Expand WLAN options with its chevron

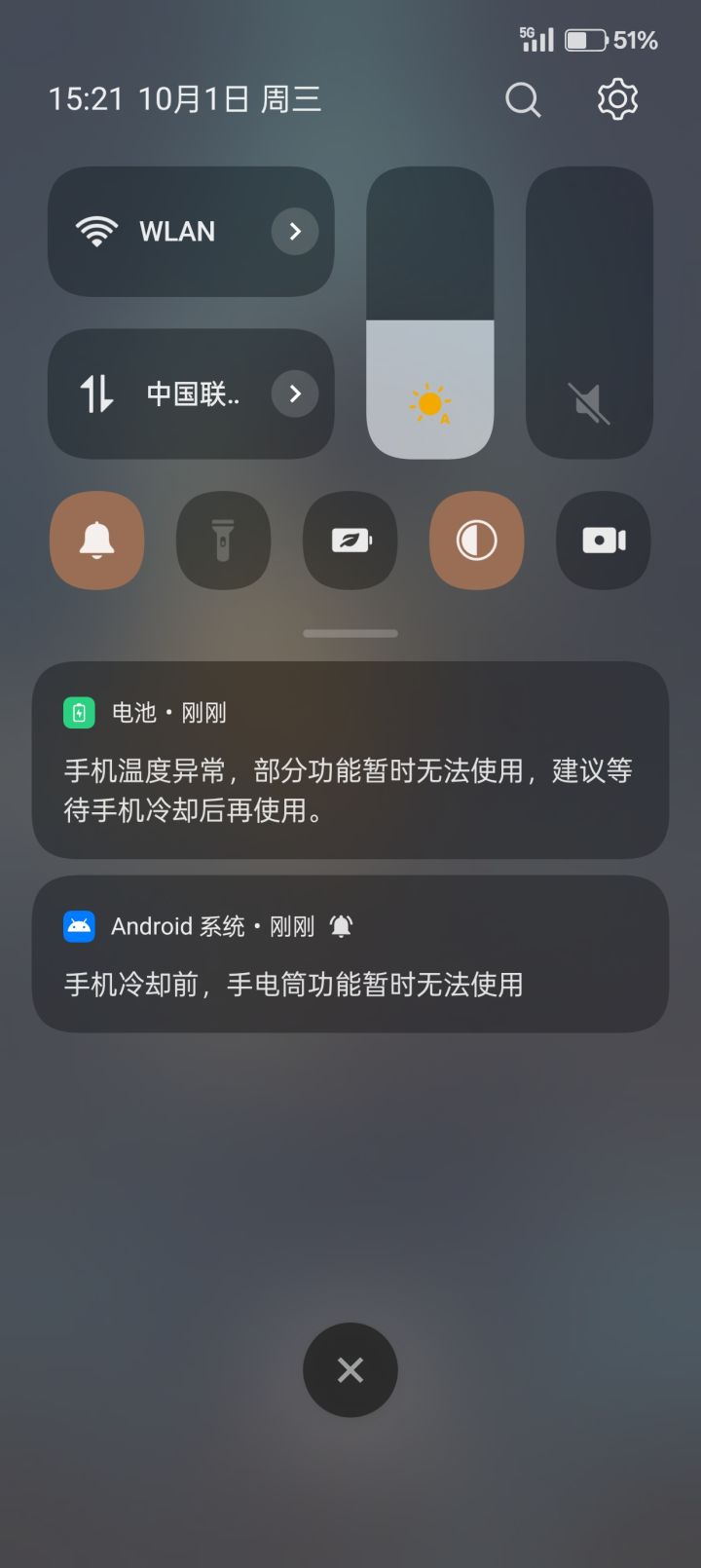click(x=295, y=231)
